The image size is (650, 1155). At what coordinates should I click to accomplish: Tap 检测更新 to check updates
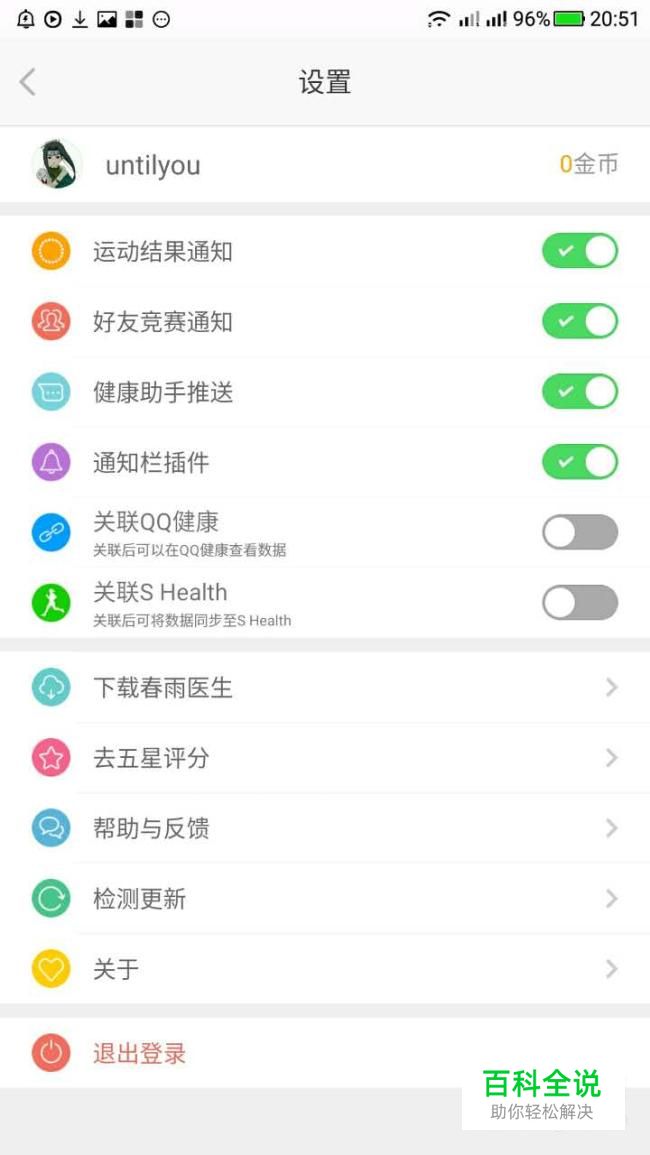coord(325,899)
